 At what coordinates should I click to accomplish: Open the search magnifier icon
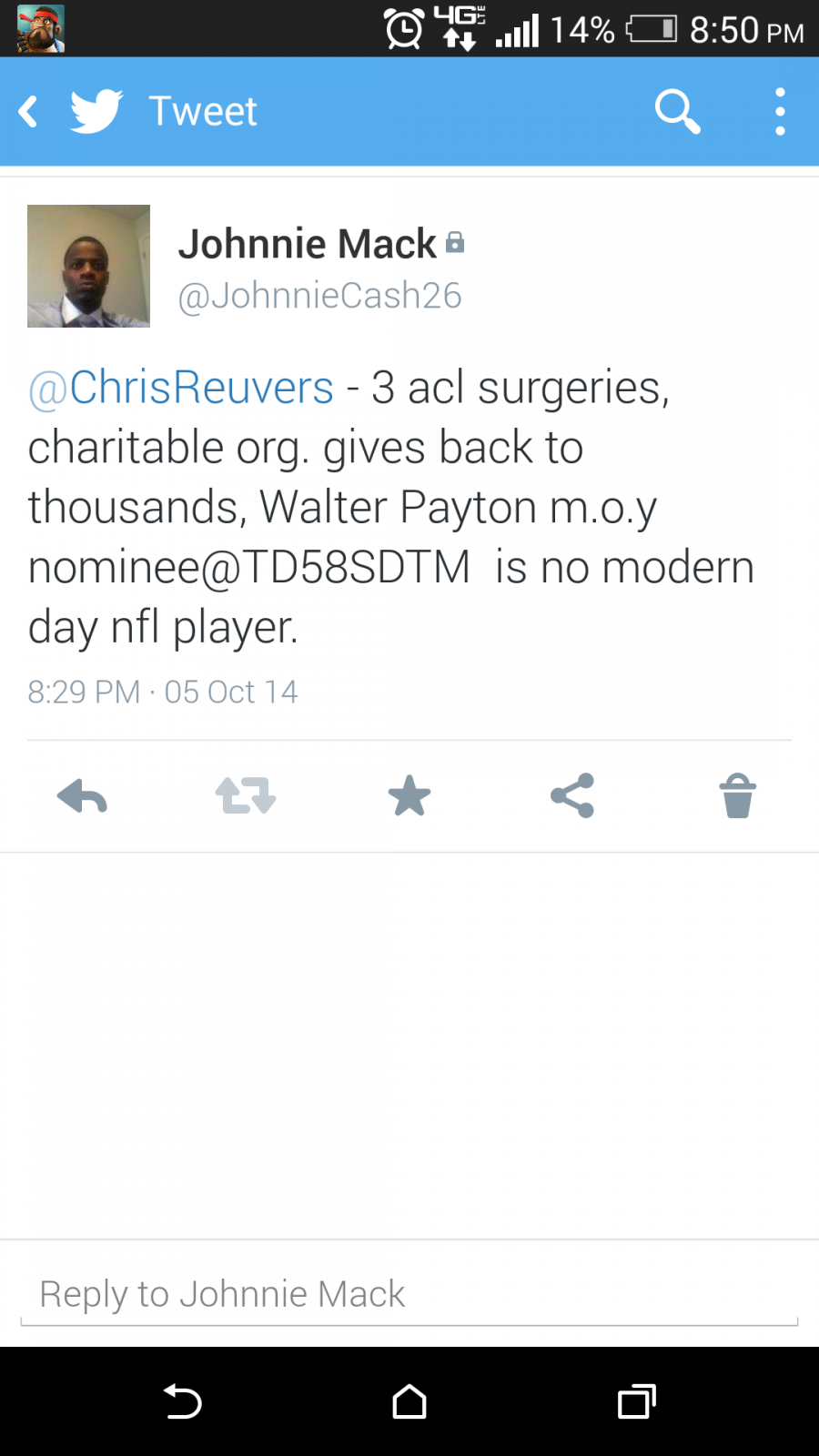(x=678, y=112)
